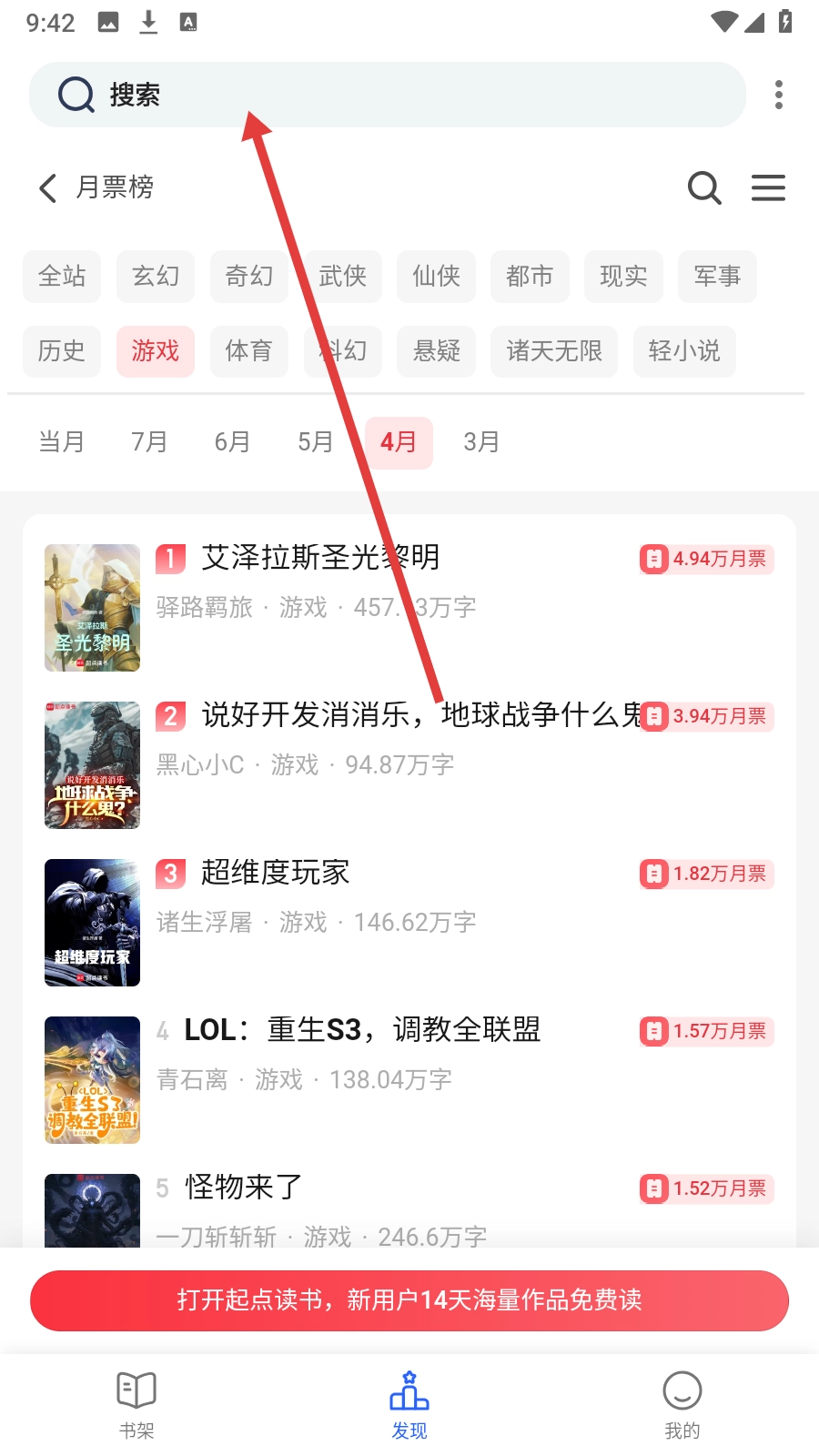This screenshot has width=819, height=1456.
Task: Open the book 艾泽拉斯圣光黎明
Action: (320, 557)
